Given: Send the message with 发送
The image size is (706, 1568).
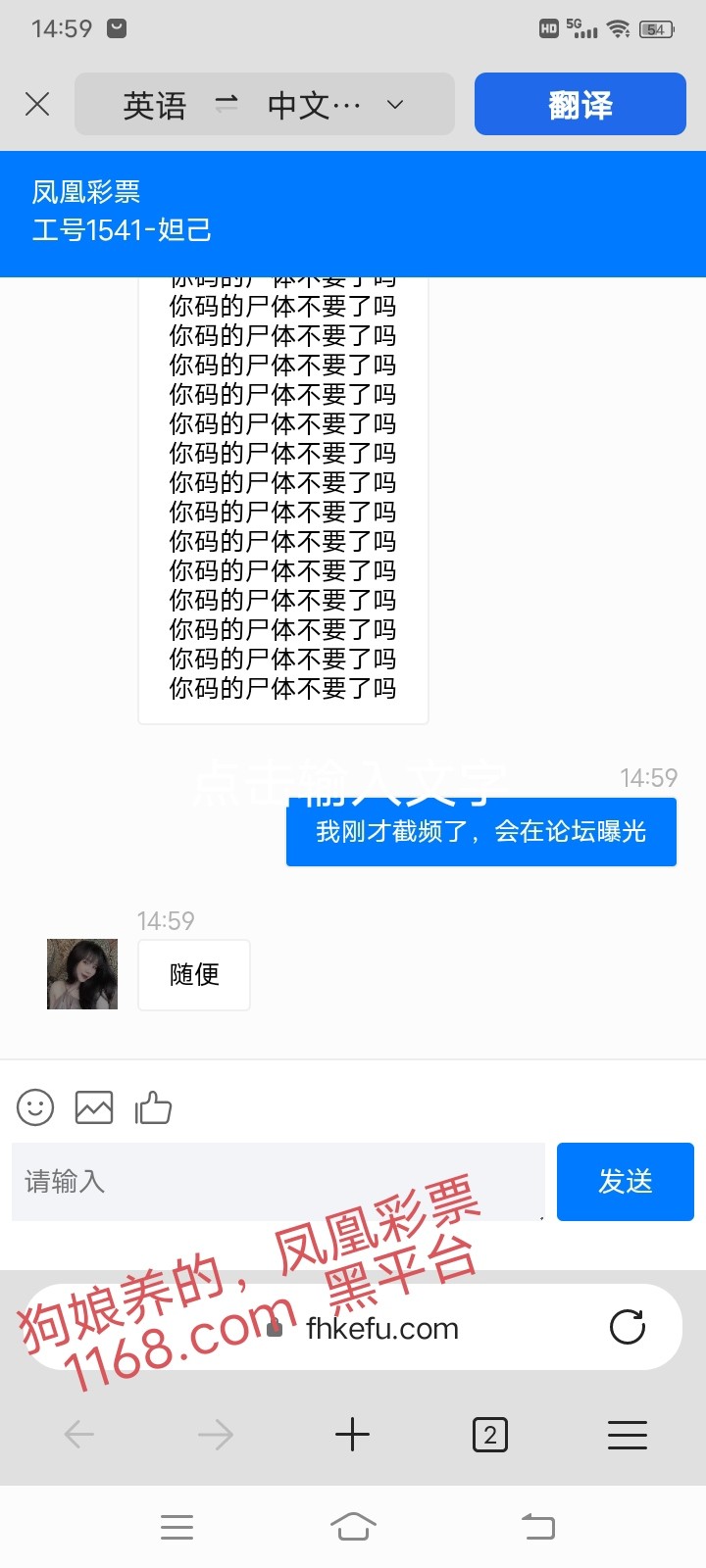Looking at the screenshot, I should click(625, 1181).
